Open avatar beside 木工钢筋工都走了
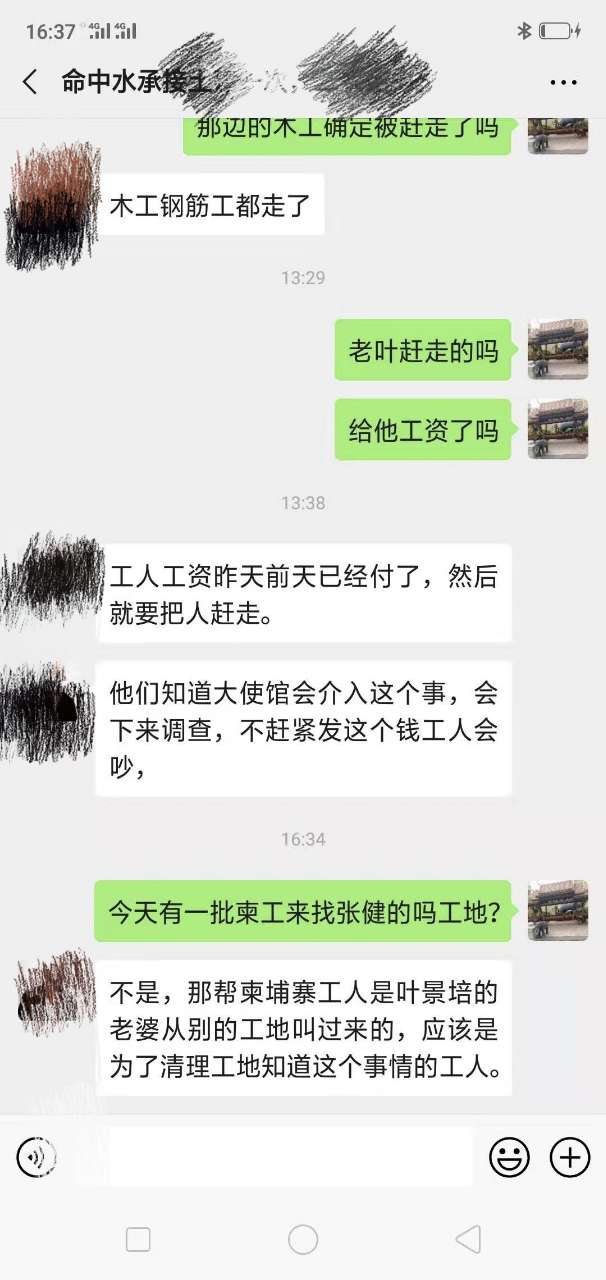Viewport: 606px width, 1280px height. 52,206
